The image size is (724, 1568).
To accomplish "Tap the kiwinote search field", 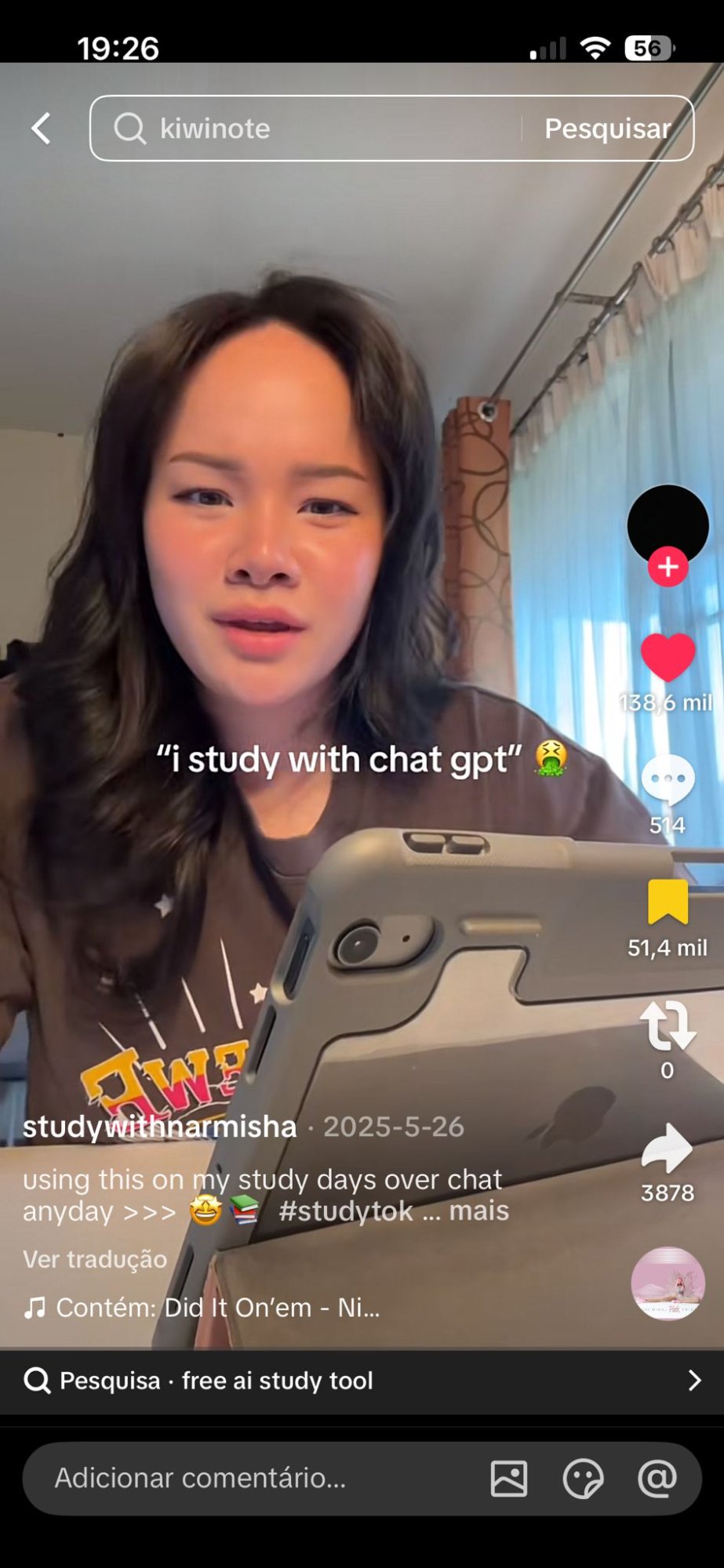I will tap(314, 129).
